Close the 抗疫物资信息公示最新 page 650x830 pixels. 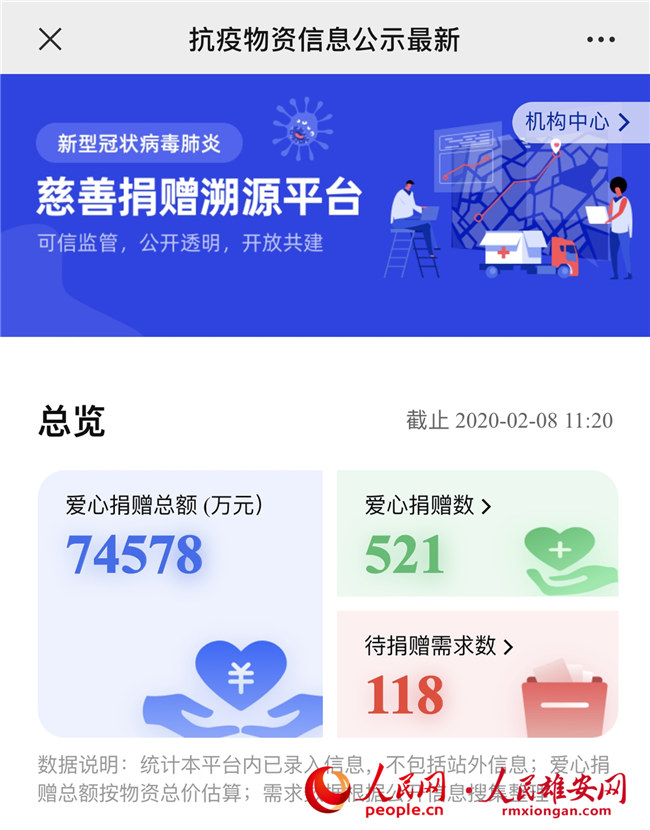point(50,39)
